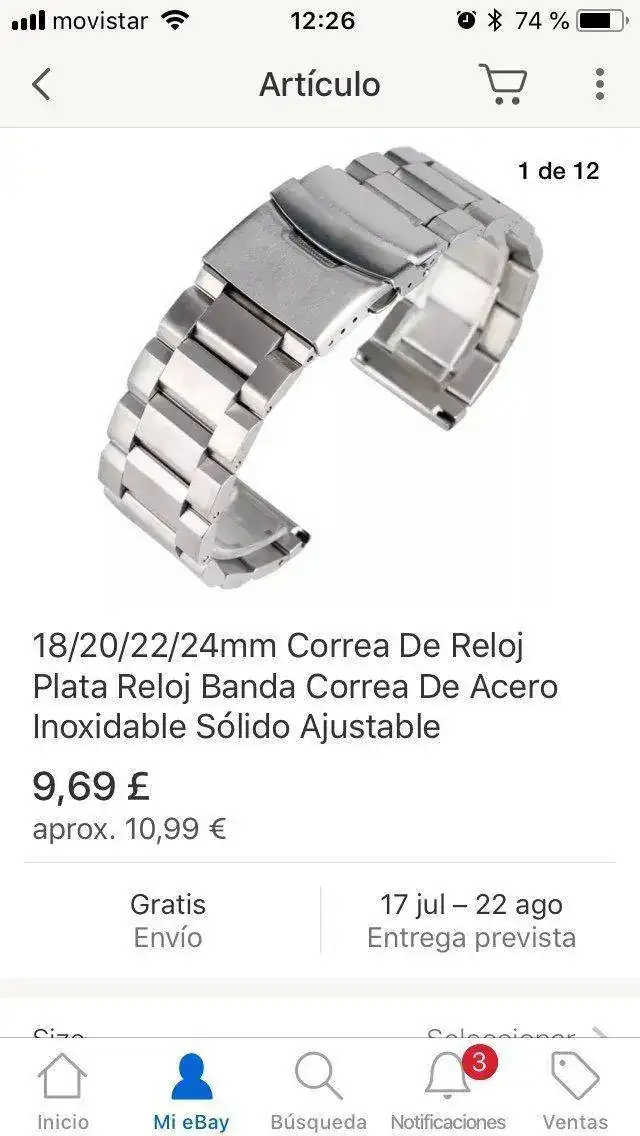Open the shopping cart
This screenshot has height=1136, width=640.
tap(502, 84)
